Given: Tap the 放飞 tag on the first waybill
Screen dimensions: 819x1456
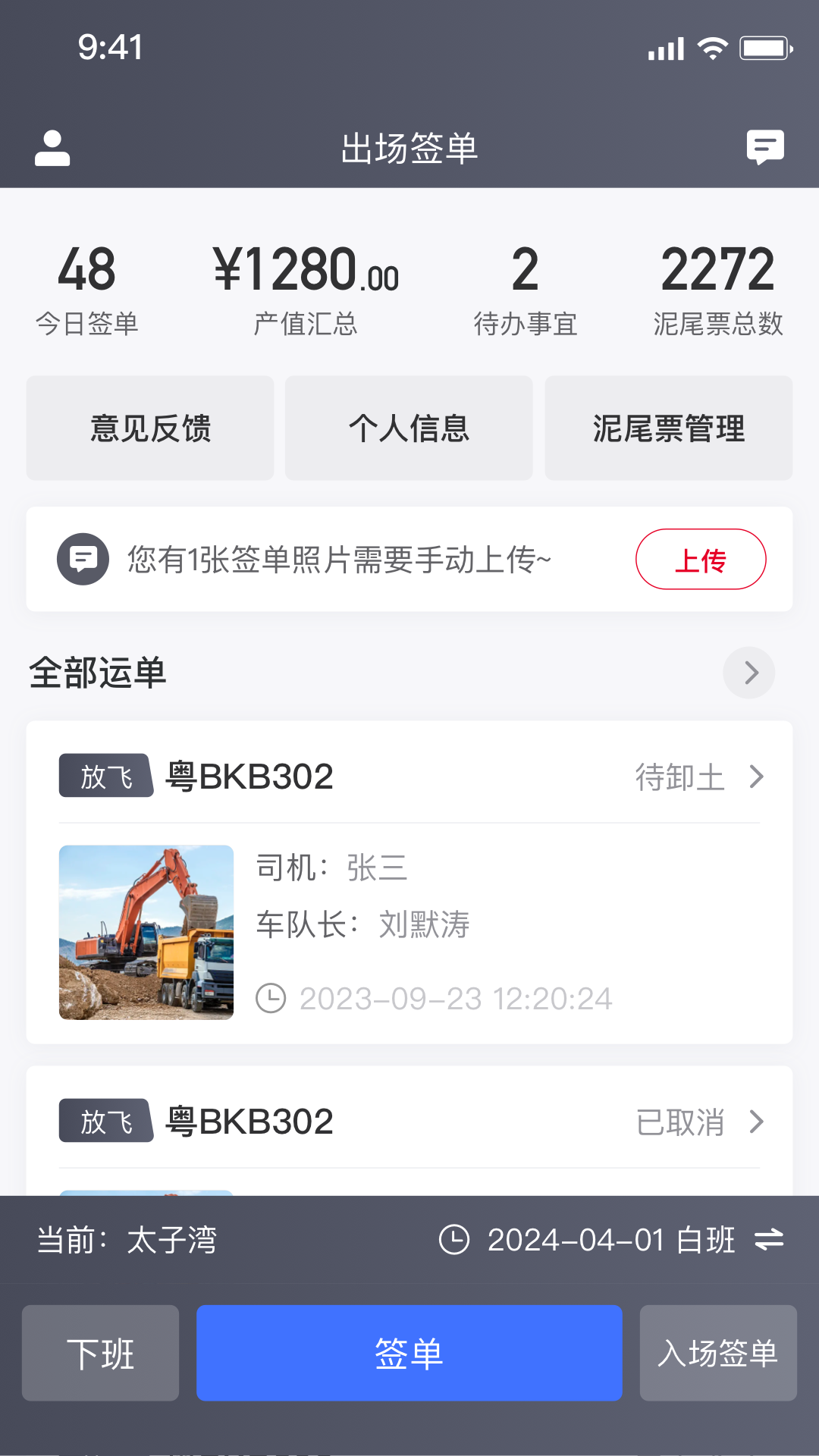Looking at the screenshot, I should [105, 776].
